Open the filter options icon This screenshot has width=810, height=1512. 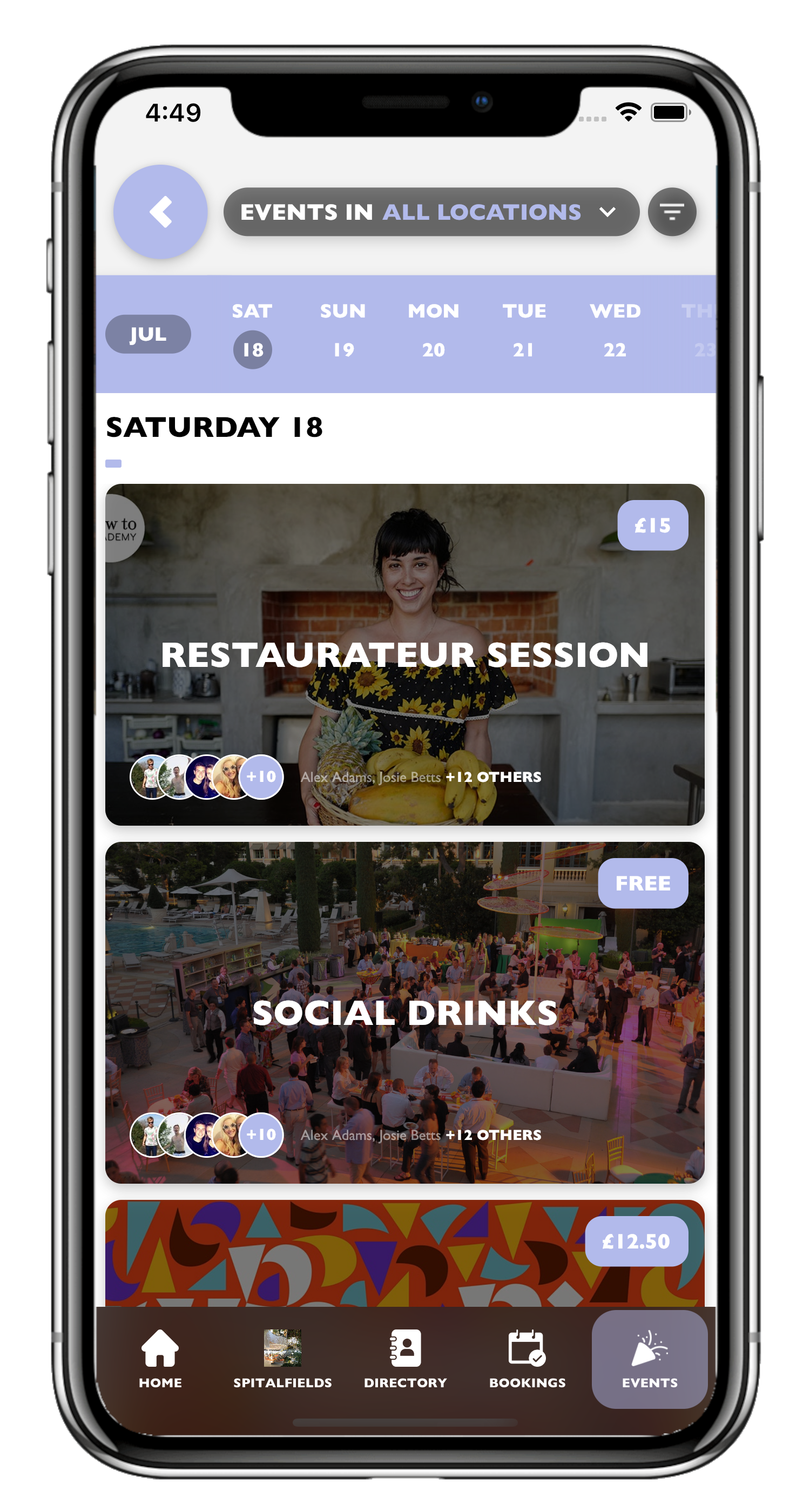pos(671,212)
